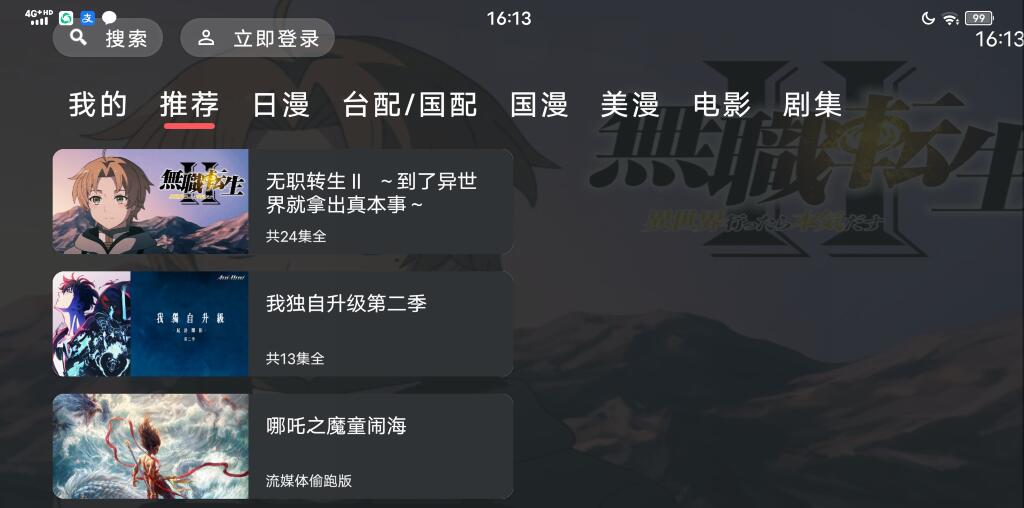Open 无职转生Ⅱ anime card

(x=282, y=201)
